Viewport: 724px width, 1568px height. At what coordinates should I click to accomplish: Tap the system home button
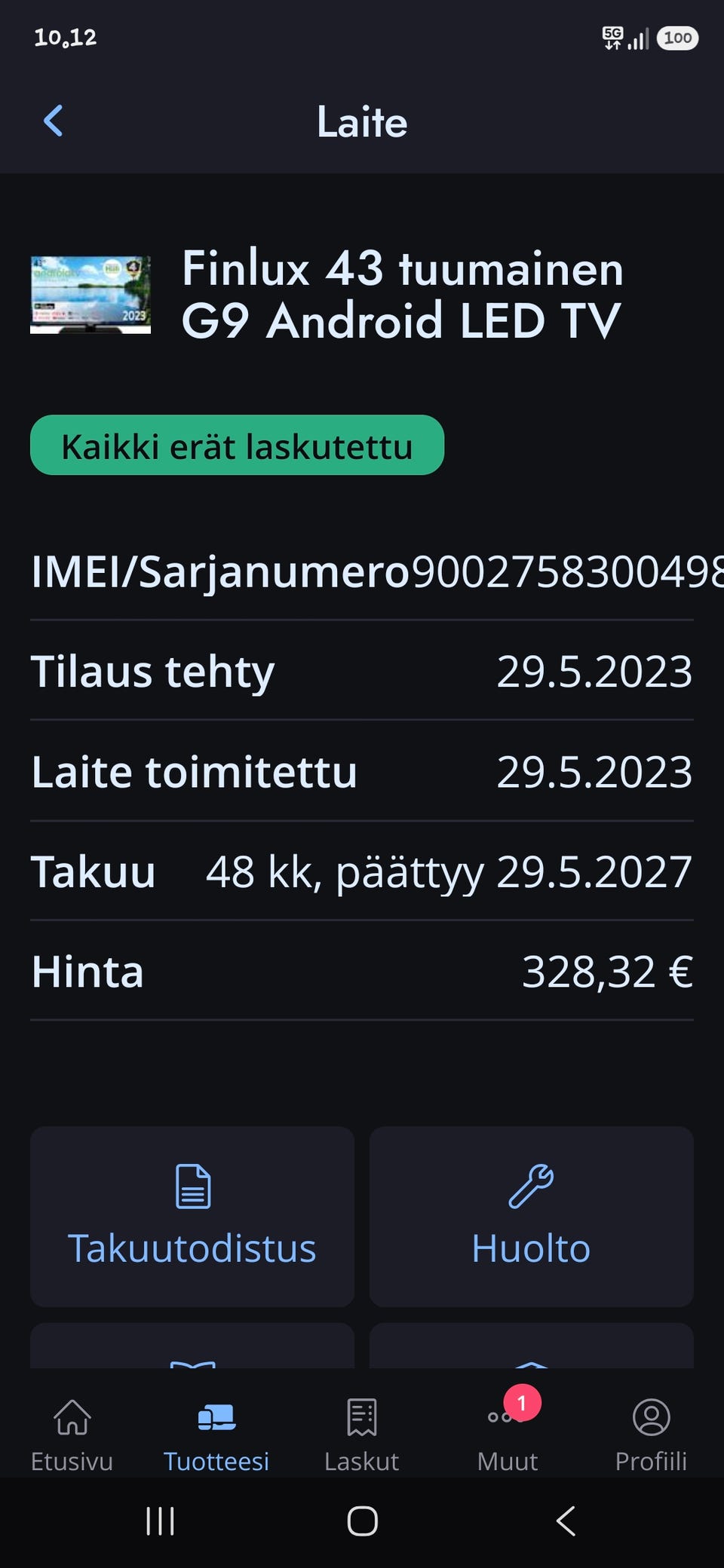pyautogui.click(x=362, y=1521)
